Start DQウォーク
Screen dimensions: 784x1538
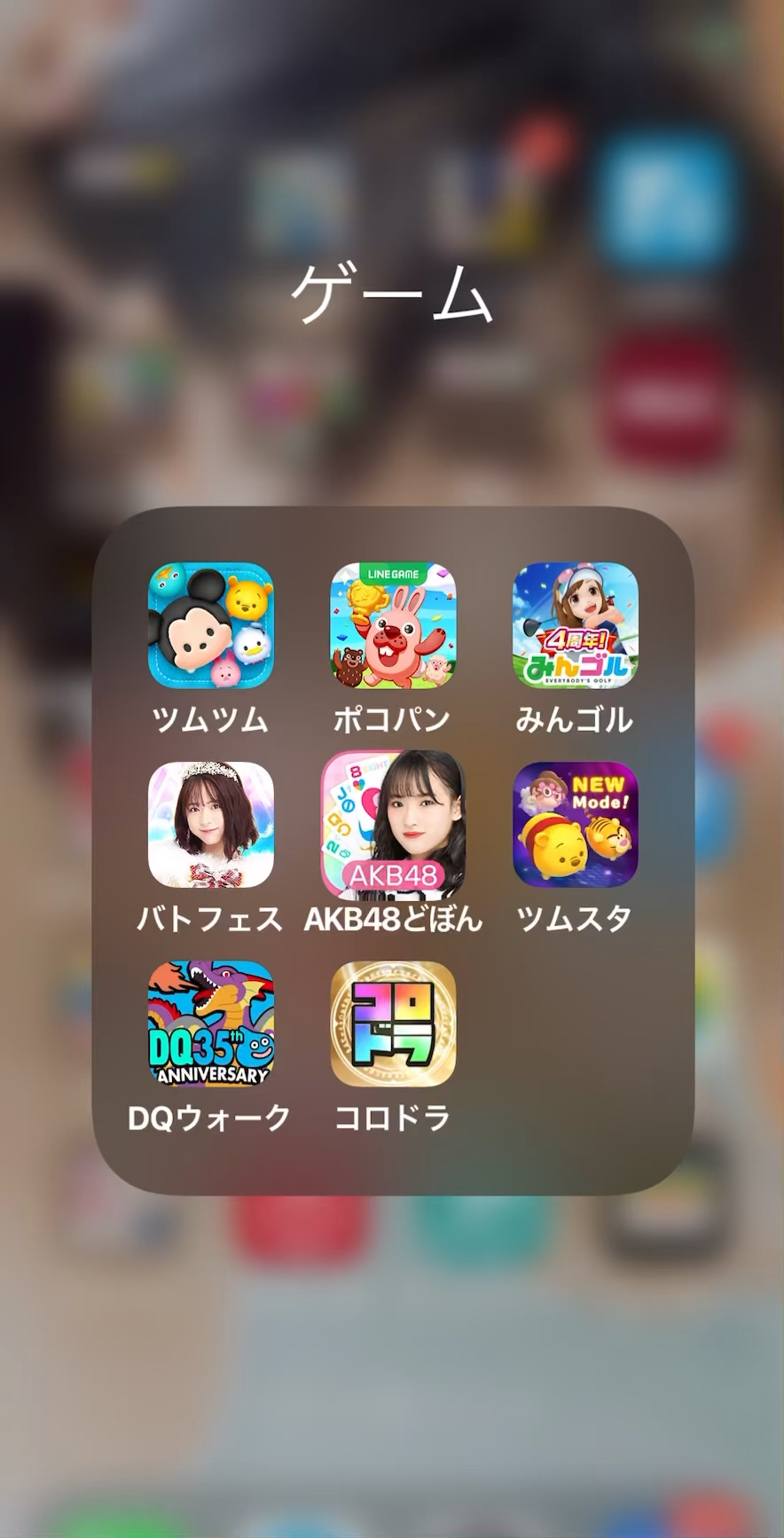pyautogui.click(x=211, y=1024)
